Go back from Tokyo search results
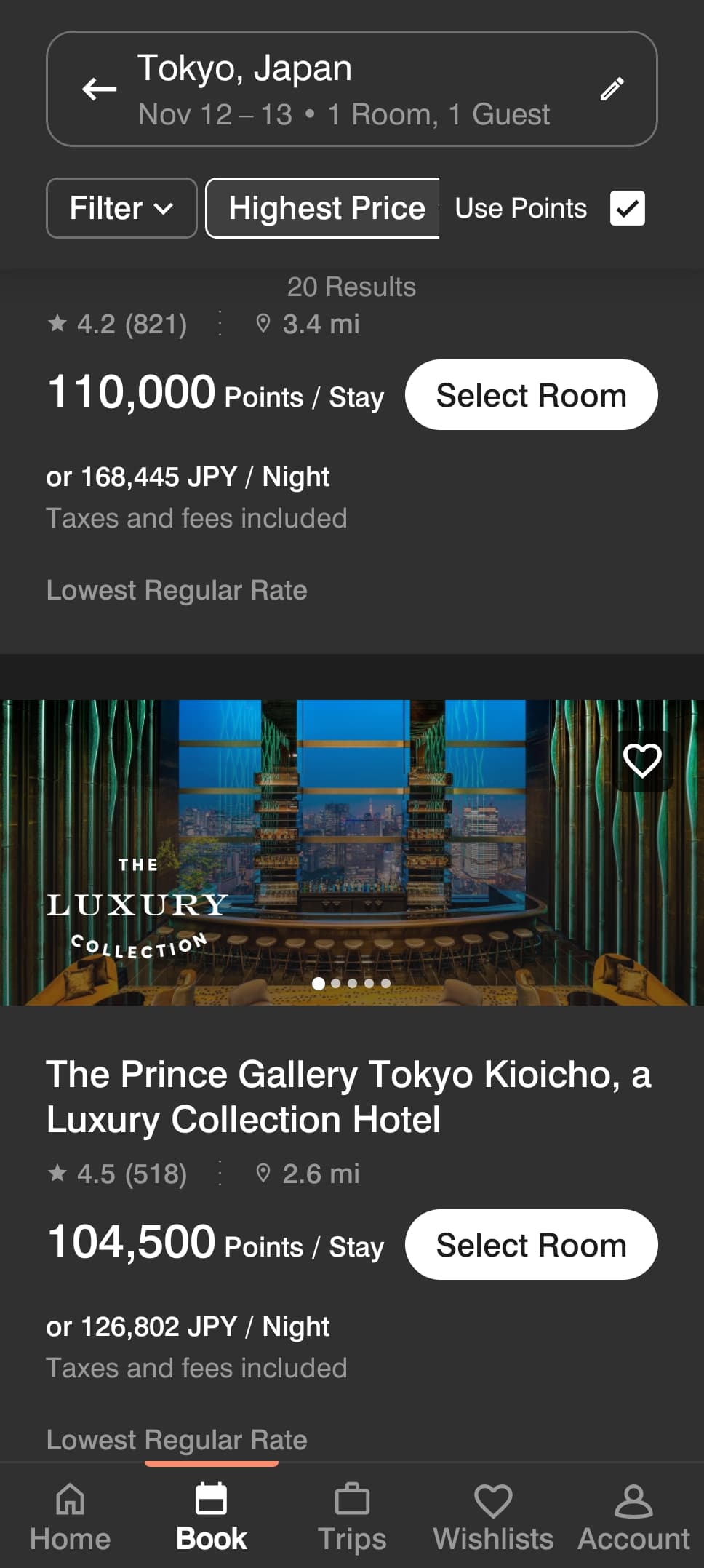The image size is (704, 1568). pyautogui.click(x=100, y=89)
